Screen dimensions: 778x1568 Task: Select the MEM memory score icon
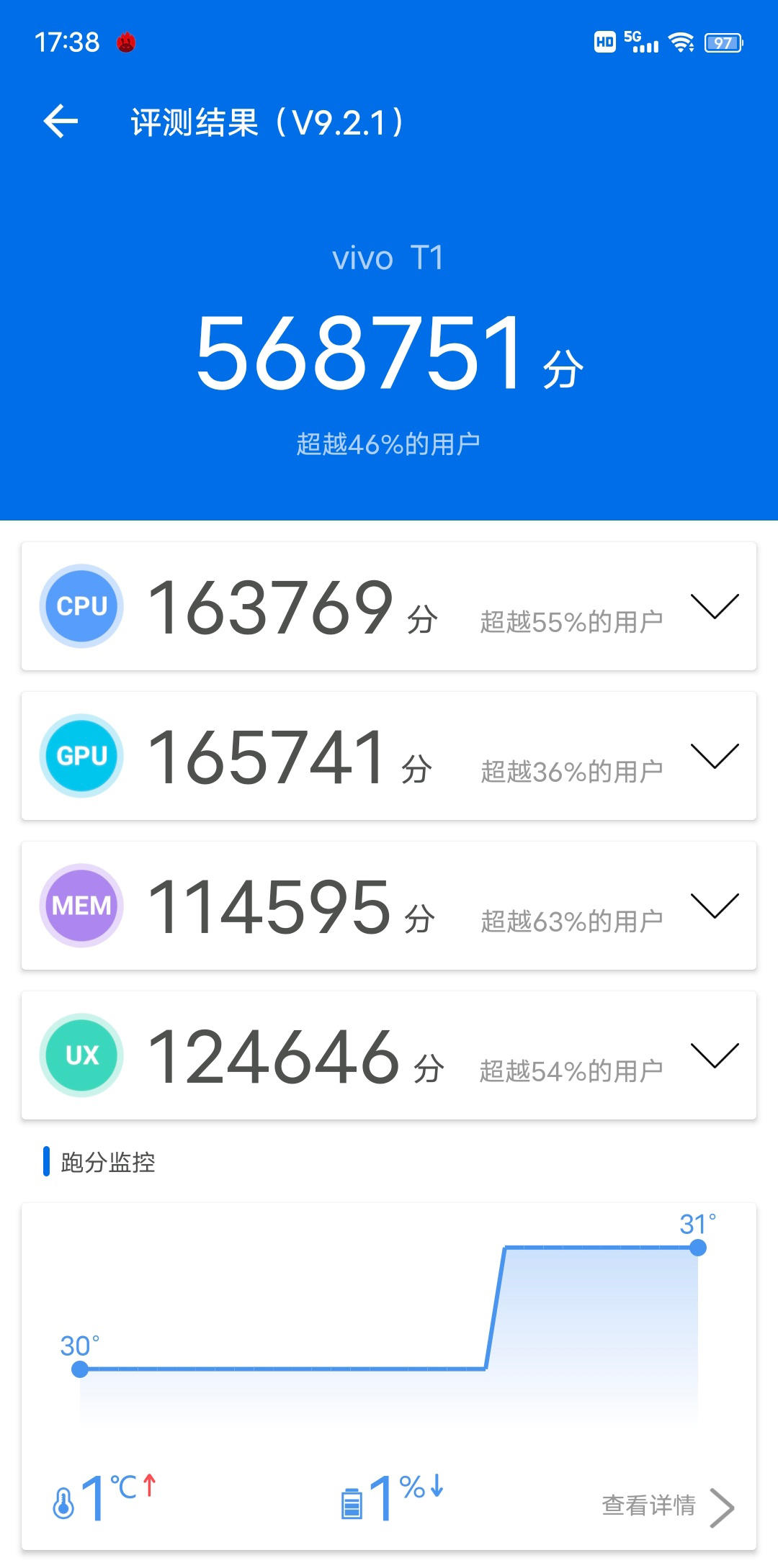(x=81, y=906)
